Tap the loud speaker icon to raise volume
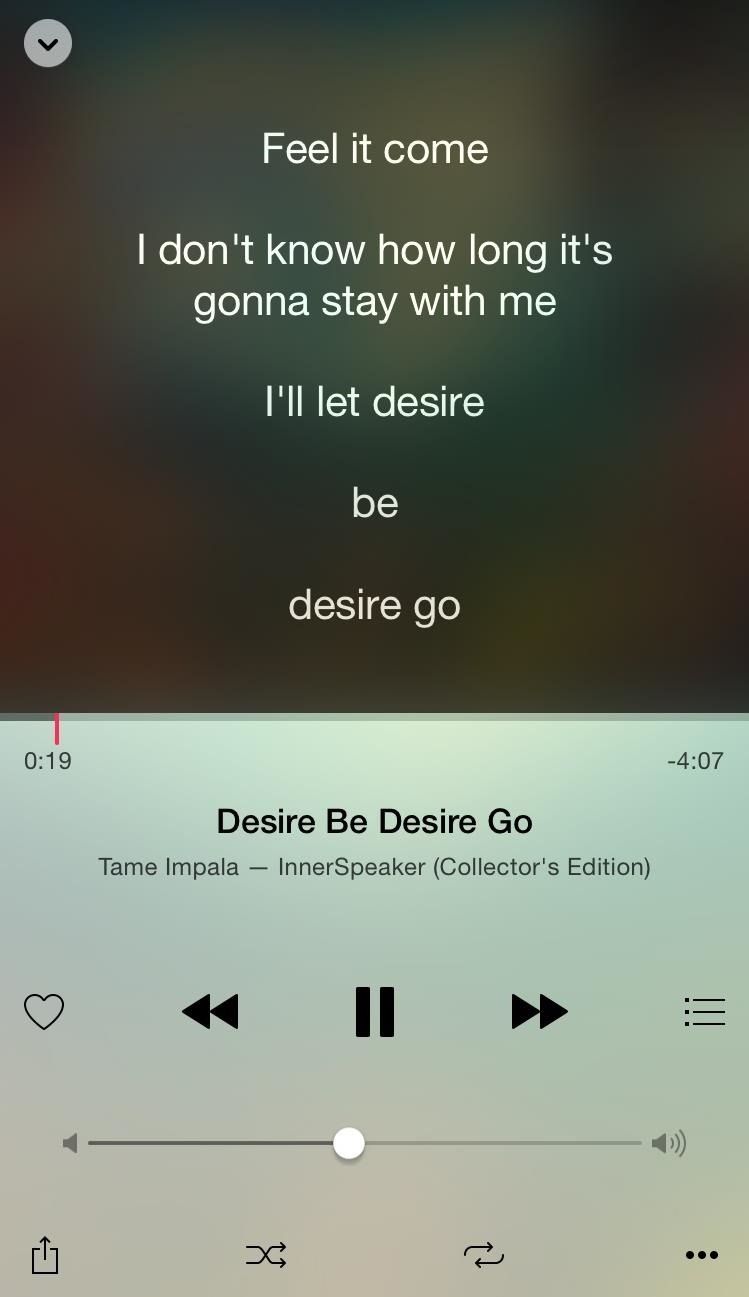 coord(668,1142)
